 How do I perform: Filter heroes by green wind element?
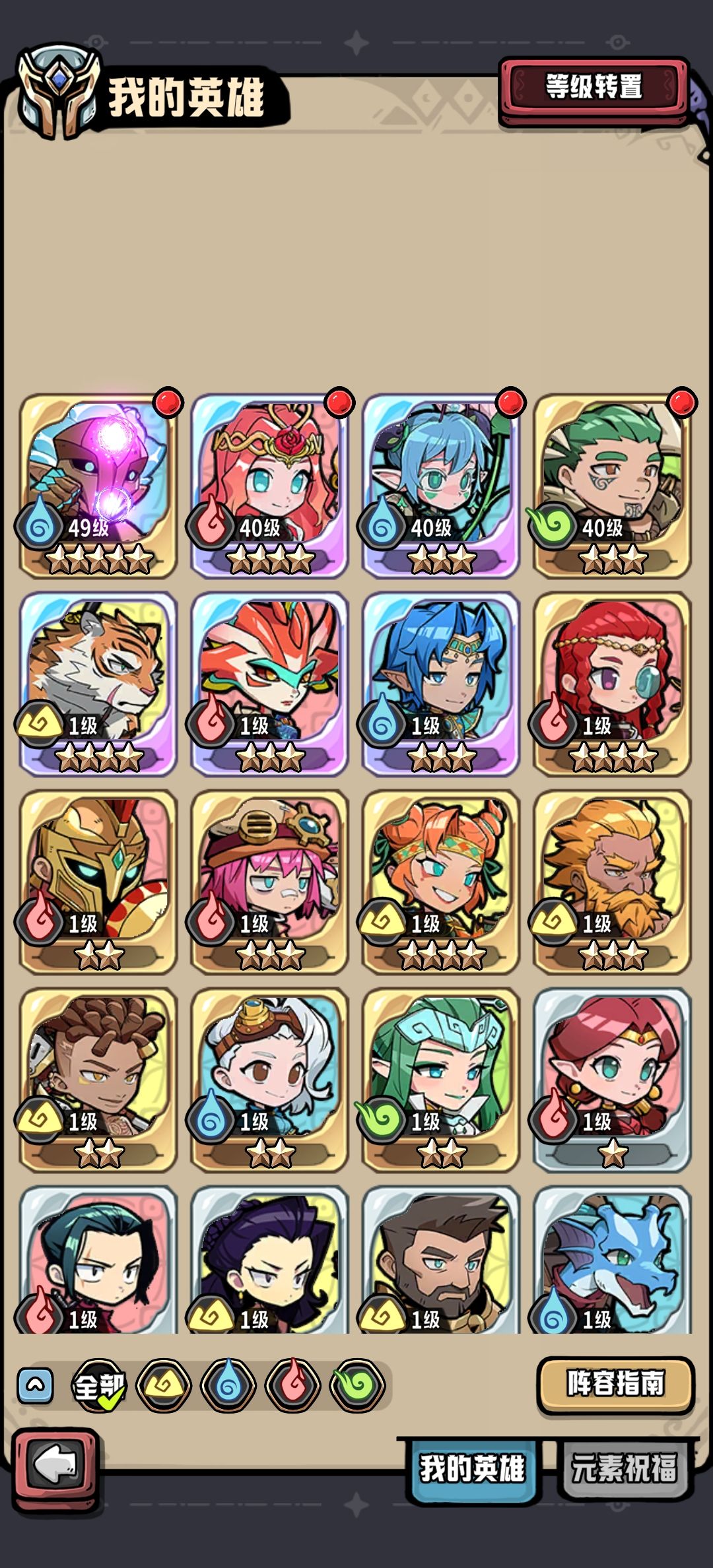(x=357, y=1386)
